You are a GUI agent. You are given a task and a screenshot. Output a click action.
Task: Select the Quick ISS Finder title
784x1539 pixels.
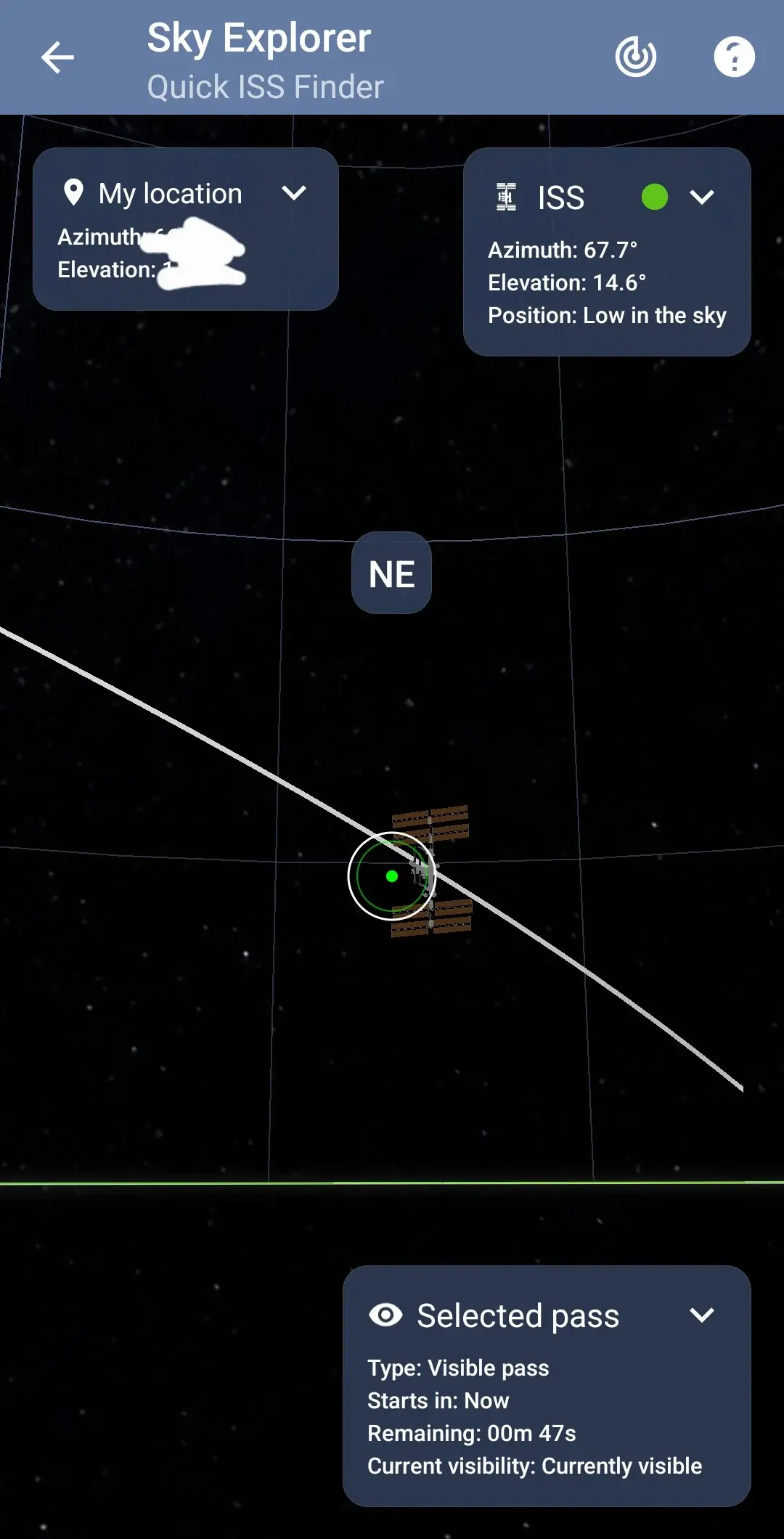pyautogui.click(x=266, y=86)
